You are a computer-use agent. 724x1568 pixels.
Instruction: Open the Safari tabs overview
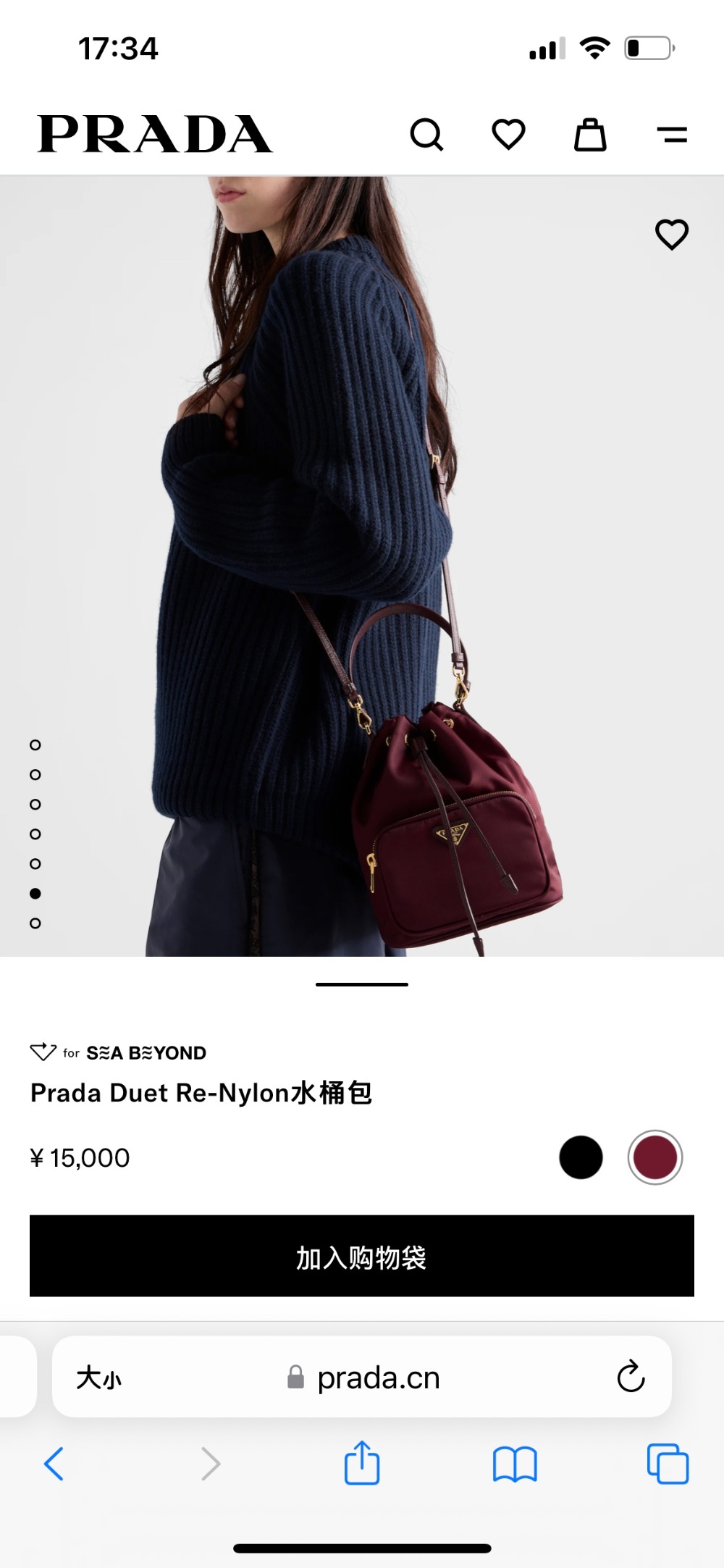668,1464
